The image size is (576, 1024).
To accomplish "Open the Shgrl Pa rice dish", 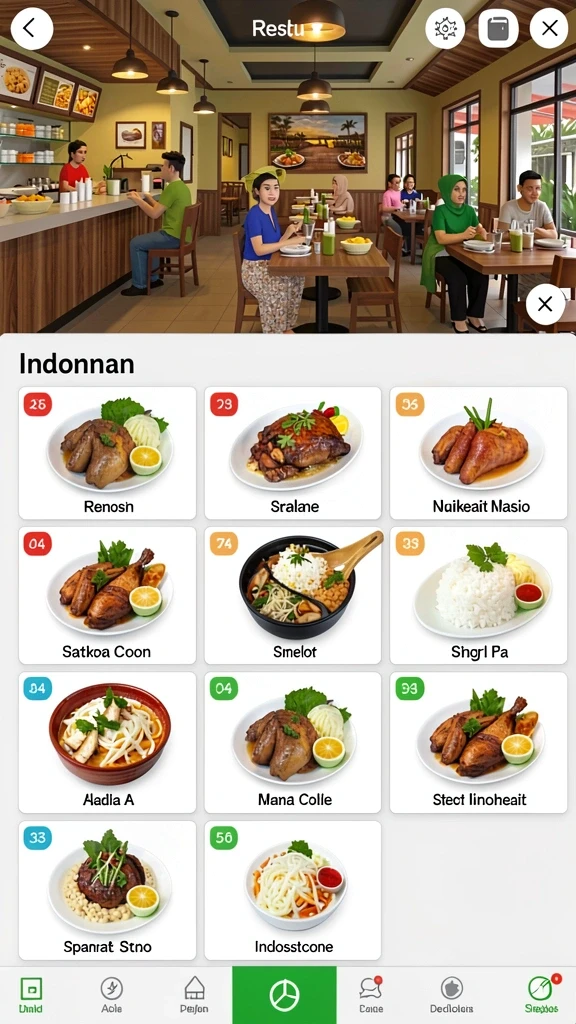I will [479, 596].
